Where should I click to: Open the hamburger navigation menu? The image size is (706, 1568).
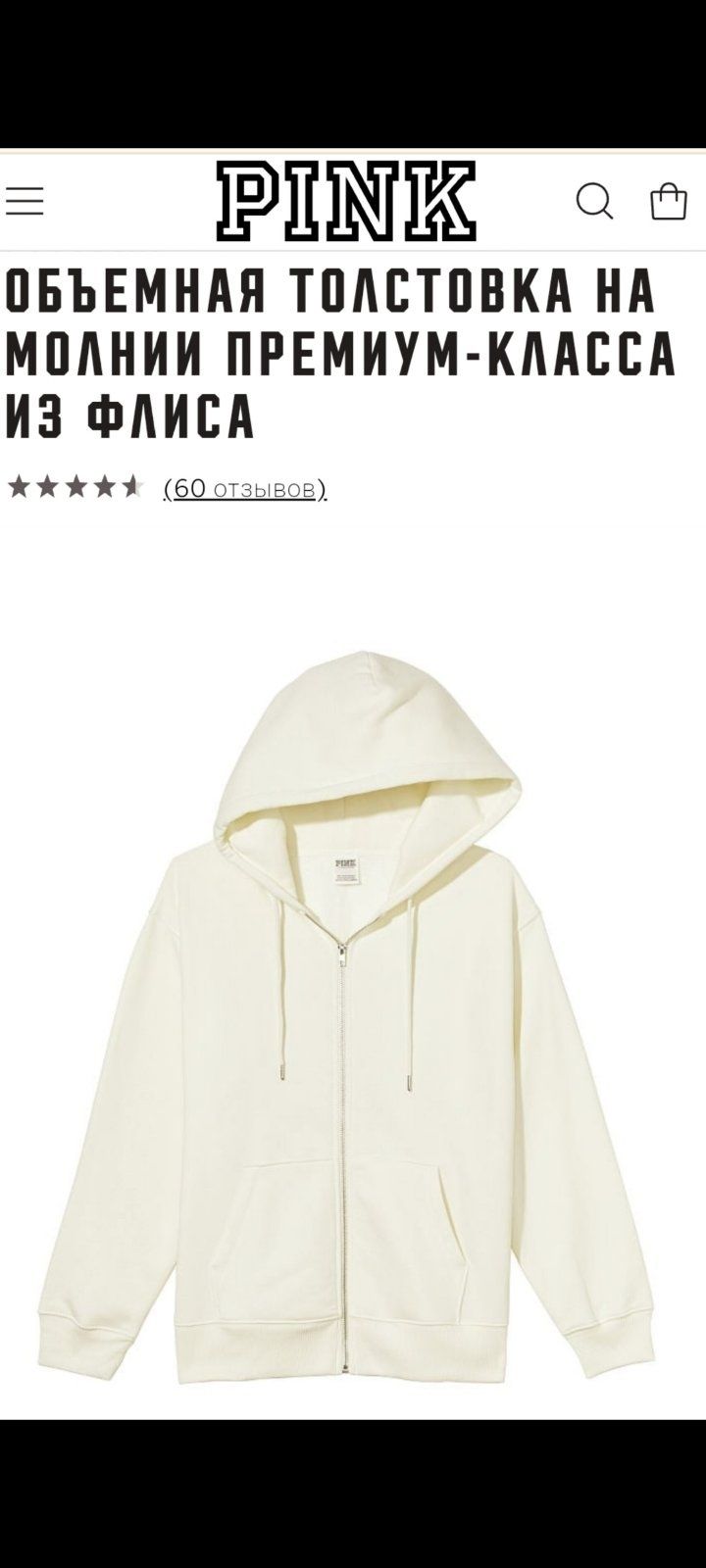pos(25,201)
